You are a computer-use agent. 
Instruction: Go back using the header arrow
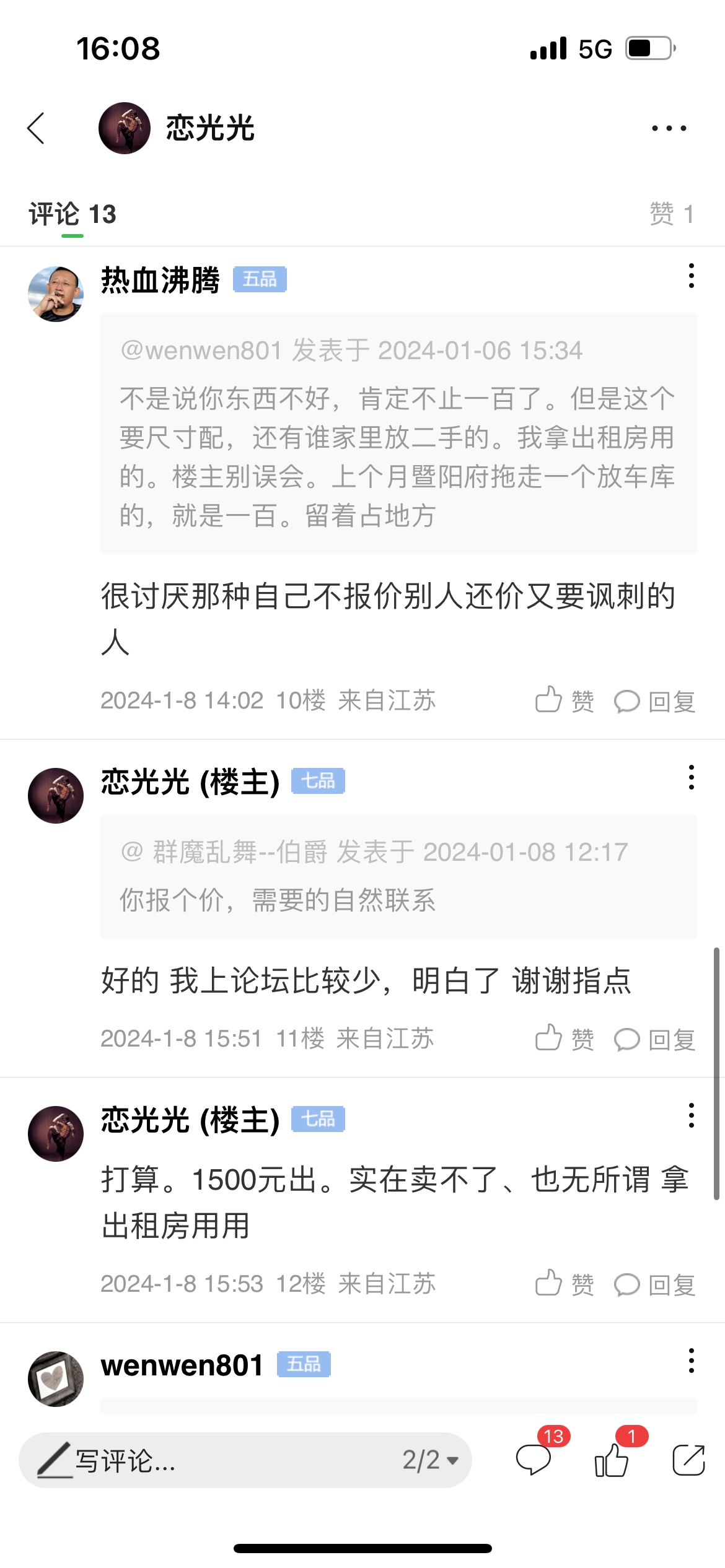[x=36, y=128]
